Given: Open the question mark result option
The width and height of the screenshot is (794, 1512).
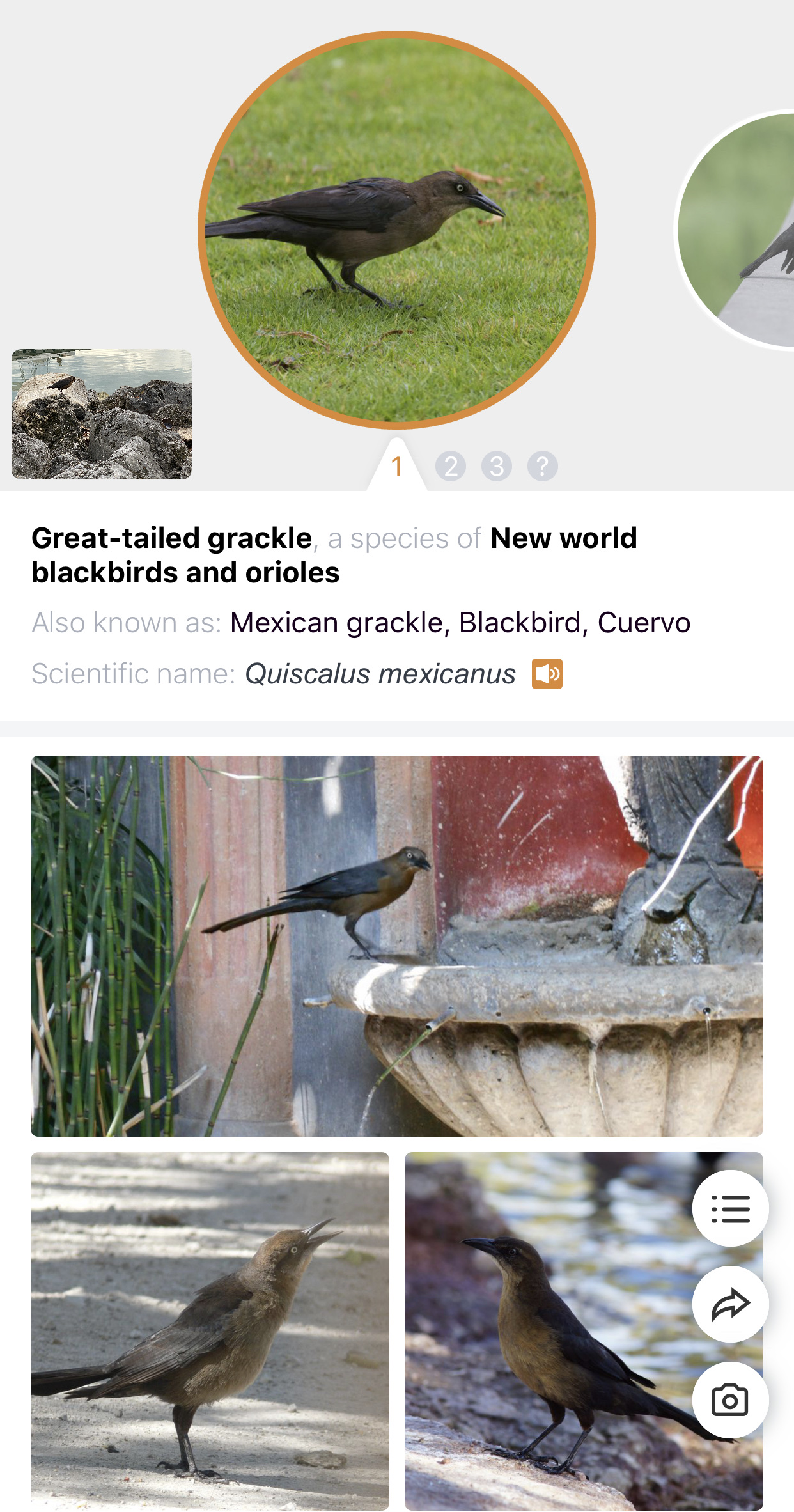Looking at the screenshot, I should 542,466.
